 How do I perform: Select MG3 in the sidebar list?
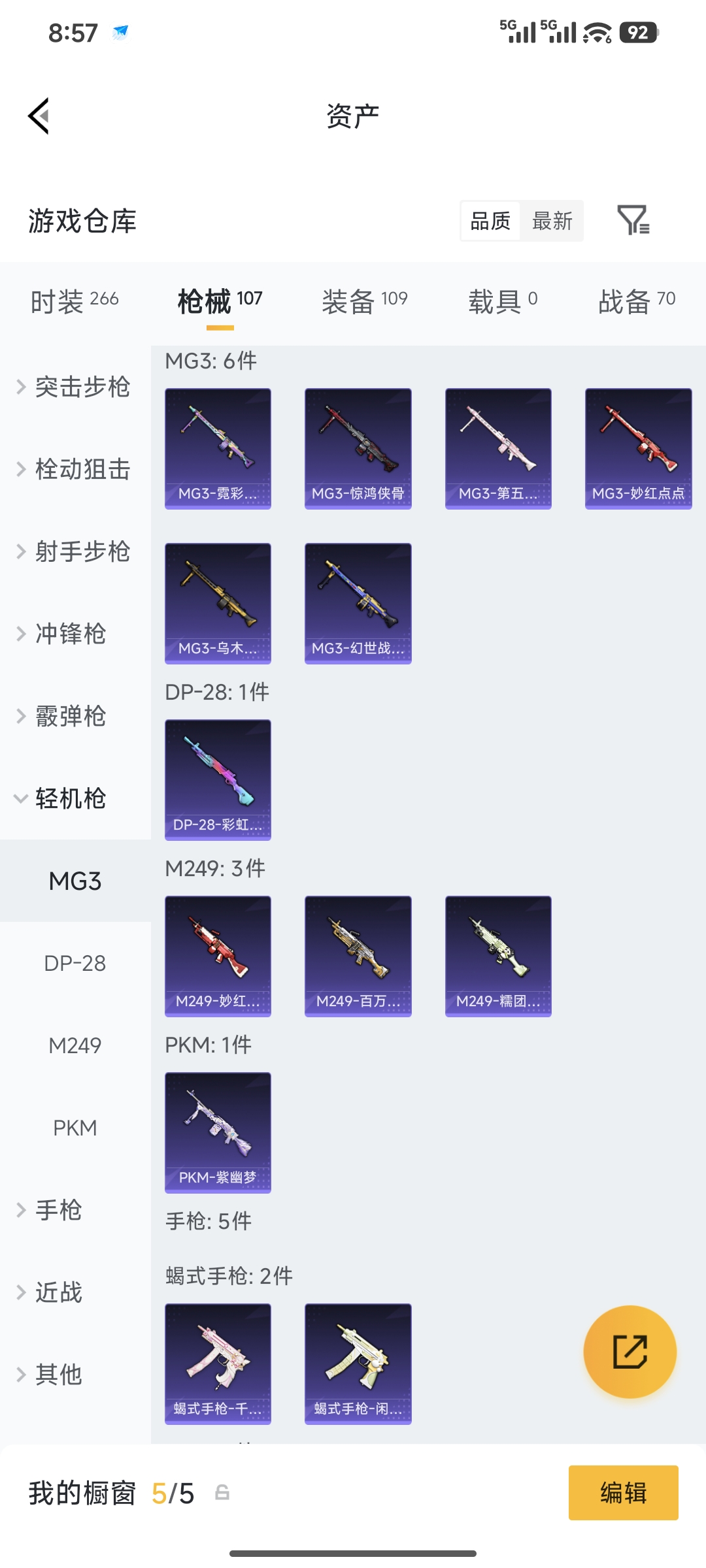(75, 881)
